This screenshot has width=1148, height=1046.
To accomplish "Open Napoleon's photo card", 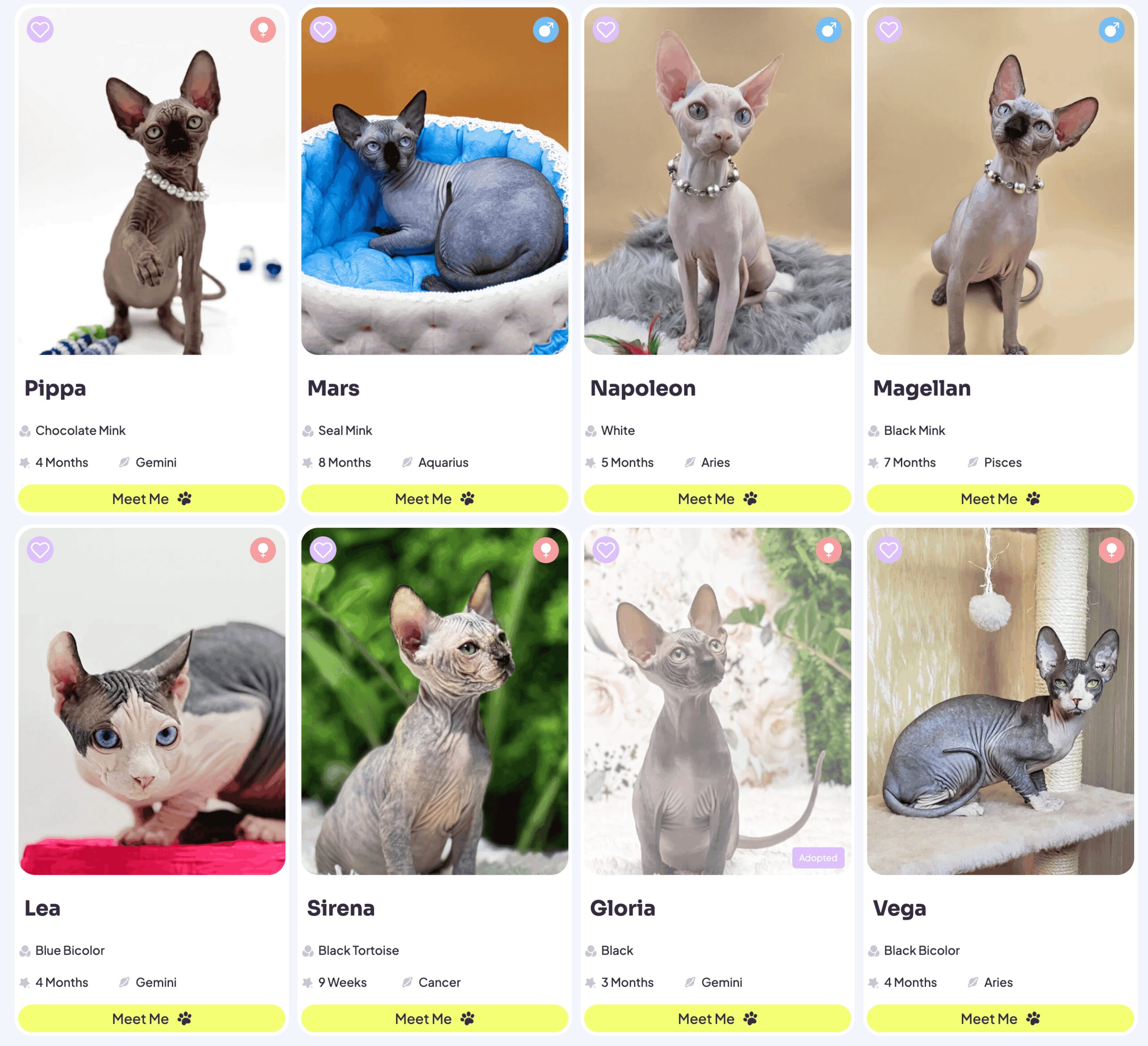I will (x=717, y=188).
